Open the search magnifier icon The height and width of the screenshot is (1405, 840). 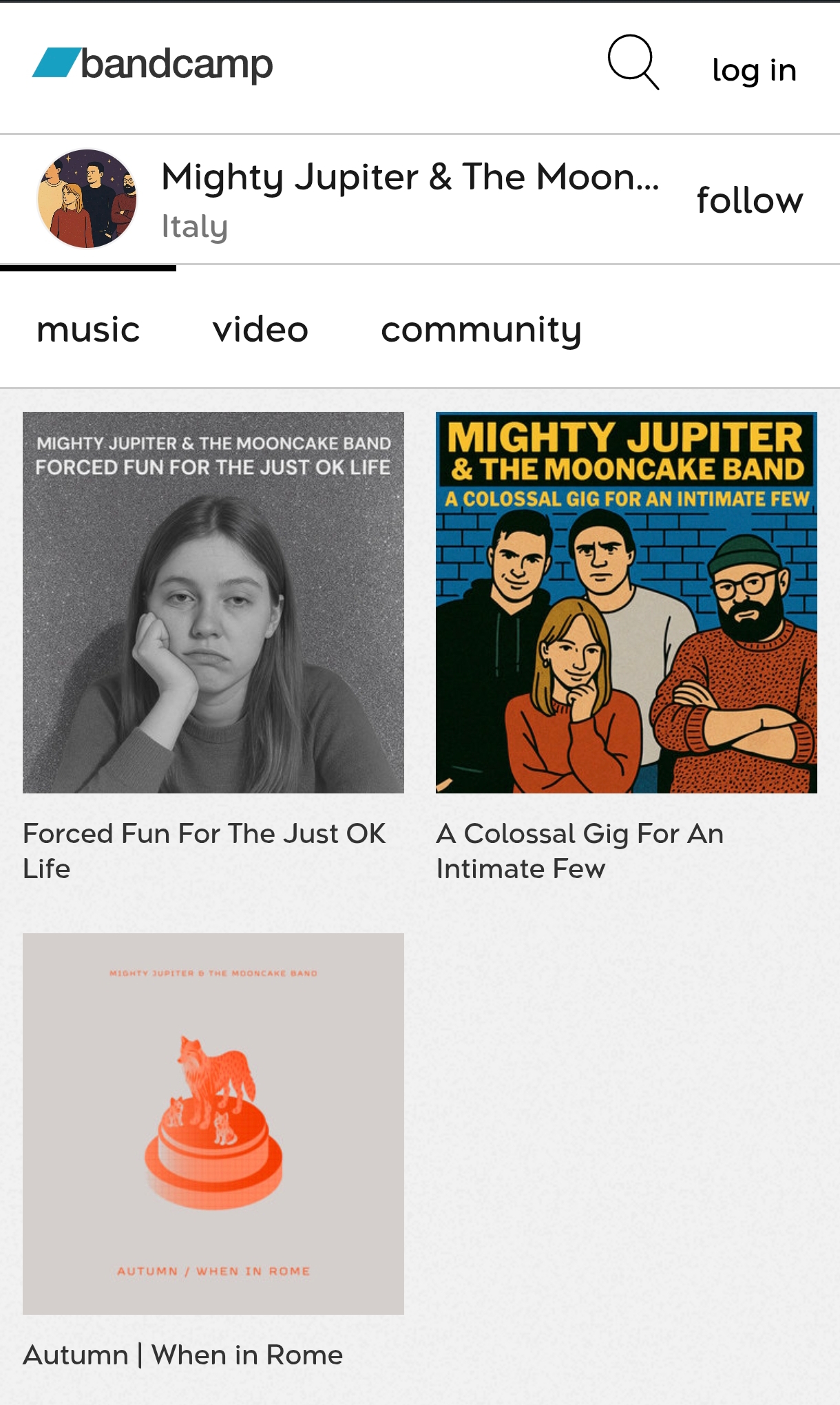[x=633, y=63]
